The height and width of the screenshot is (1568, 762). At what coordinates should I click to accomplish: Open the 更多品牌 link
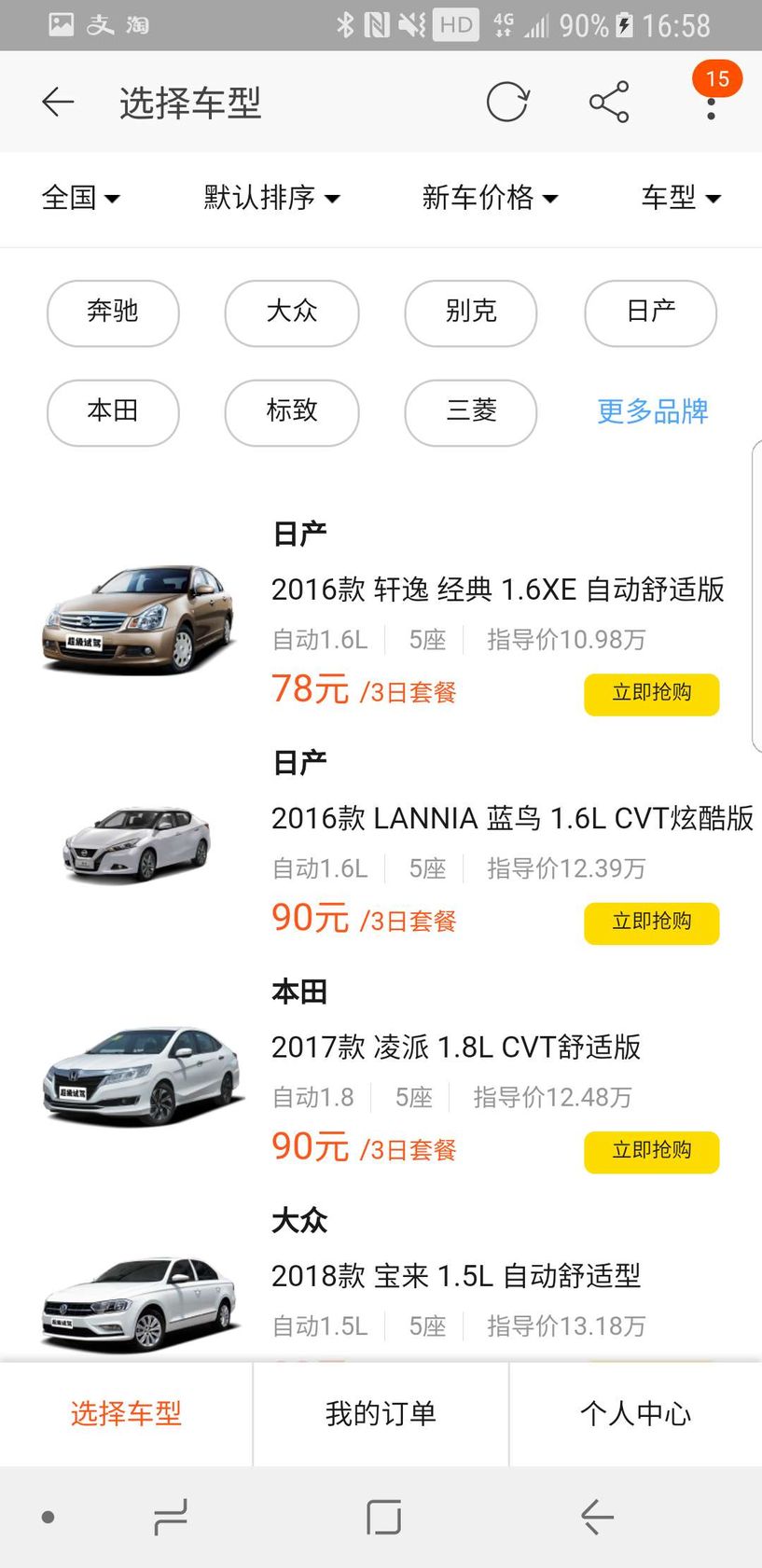pos(652,411)
